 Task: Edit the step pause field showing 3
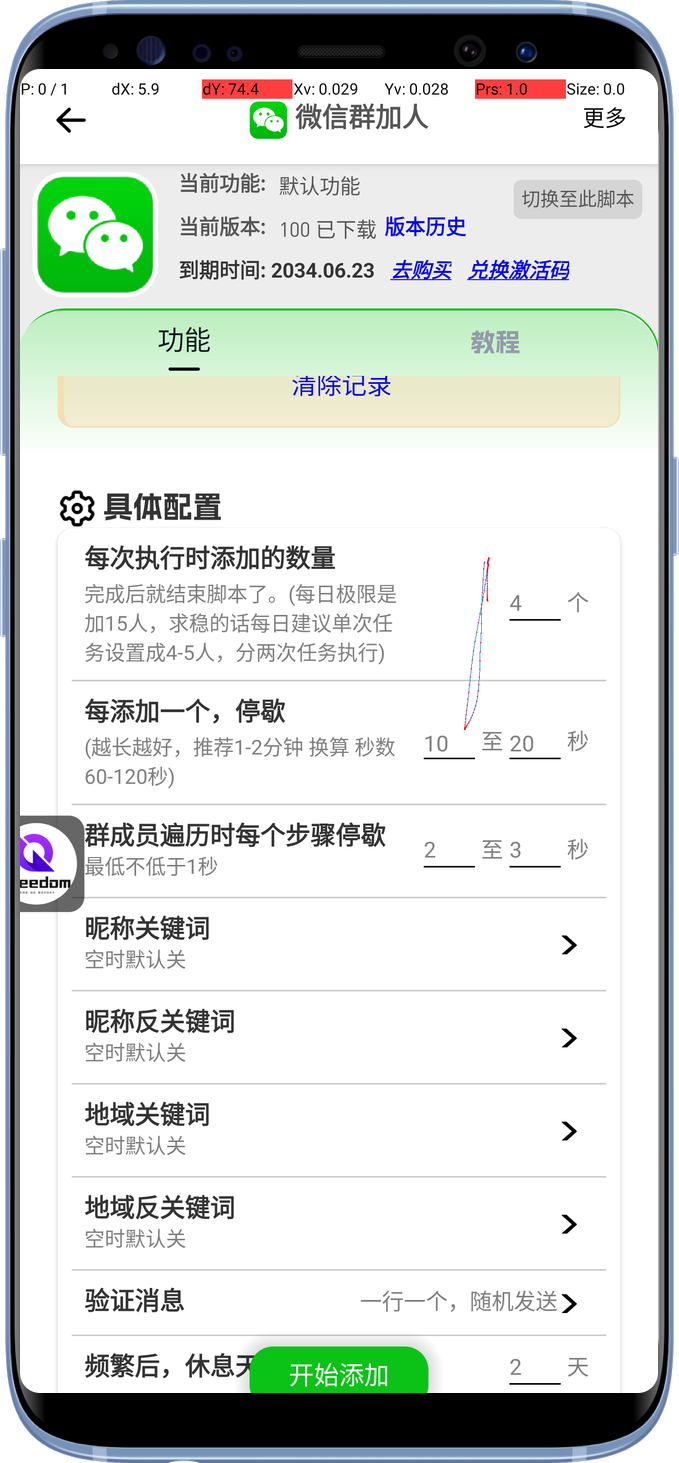[x=534, y=850]
